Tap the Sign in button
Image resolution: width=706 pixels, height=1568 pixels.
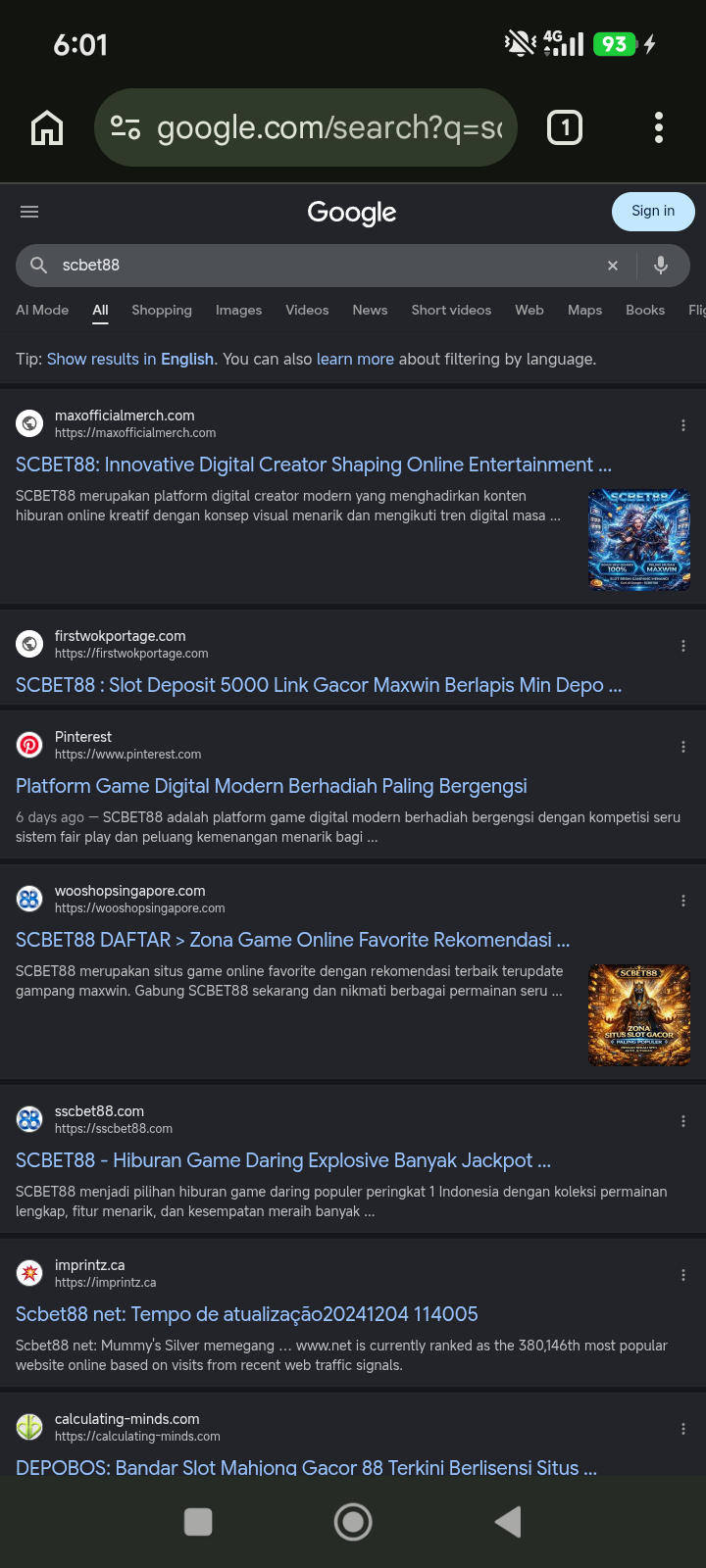[653, 211]
